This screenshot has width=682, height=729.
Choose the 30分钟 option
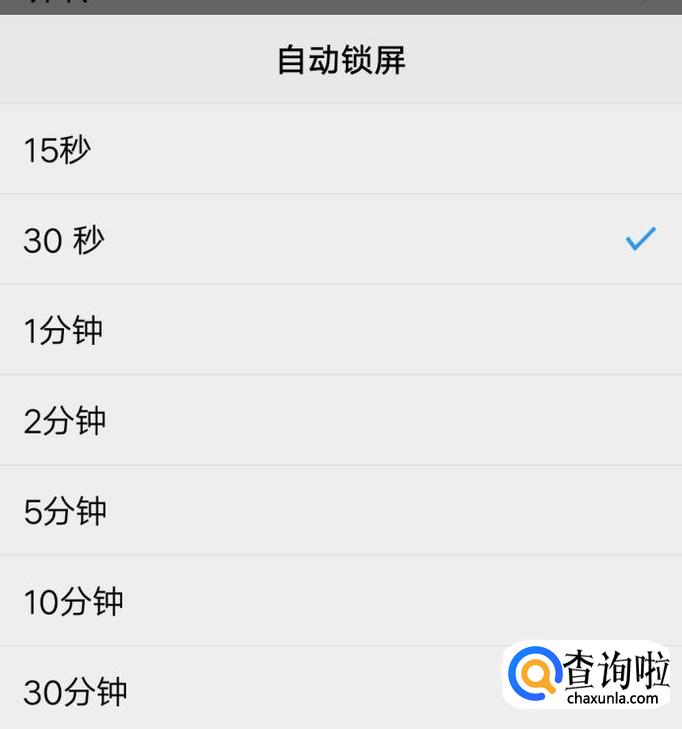pos(75,691)
